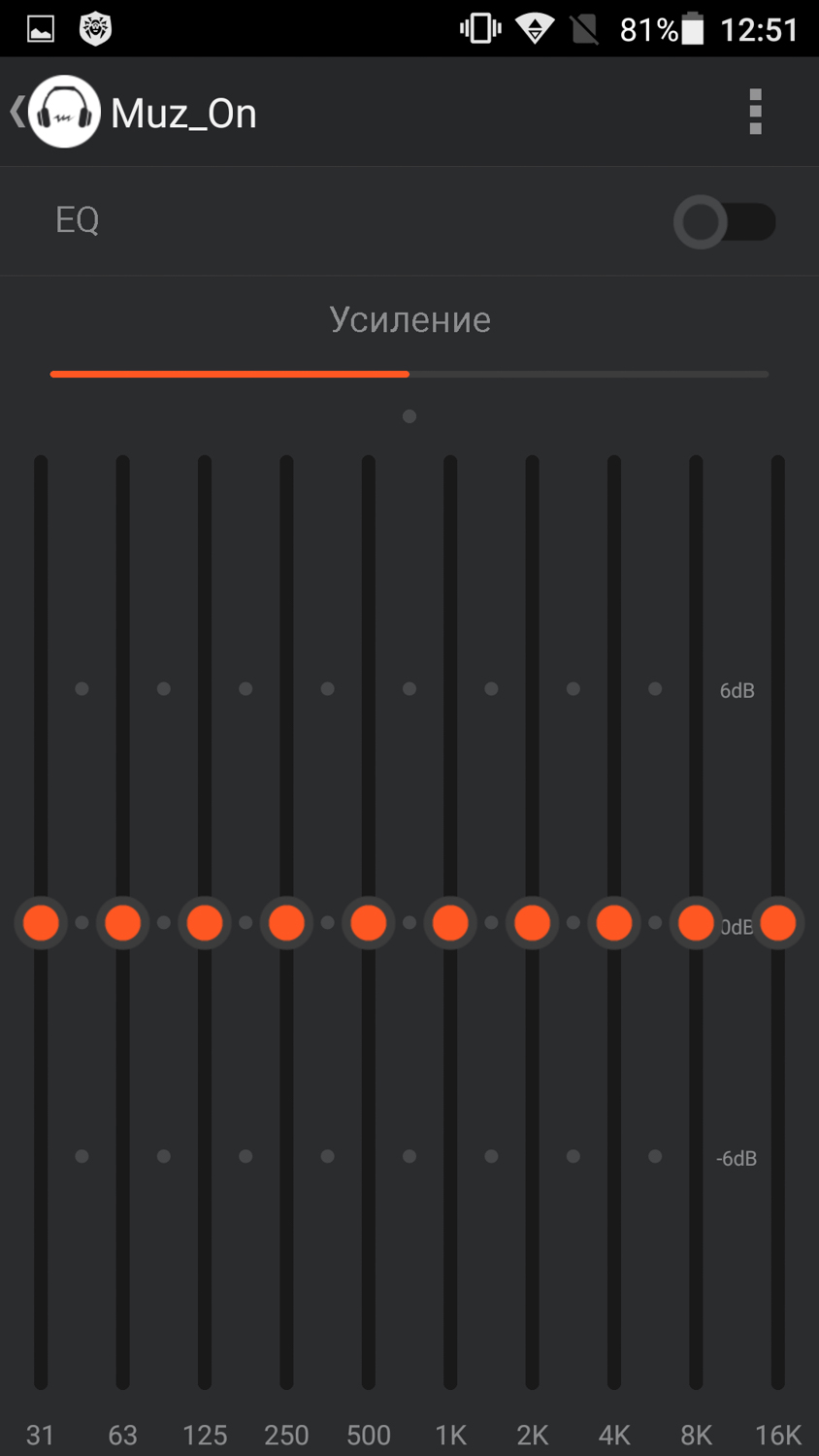The height and width of the screenshot is (1456, 819).
Task: Tap the 2K band slider knob
Action: pyautogui.click(x=533, y=922)
